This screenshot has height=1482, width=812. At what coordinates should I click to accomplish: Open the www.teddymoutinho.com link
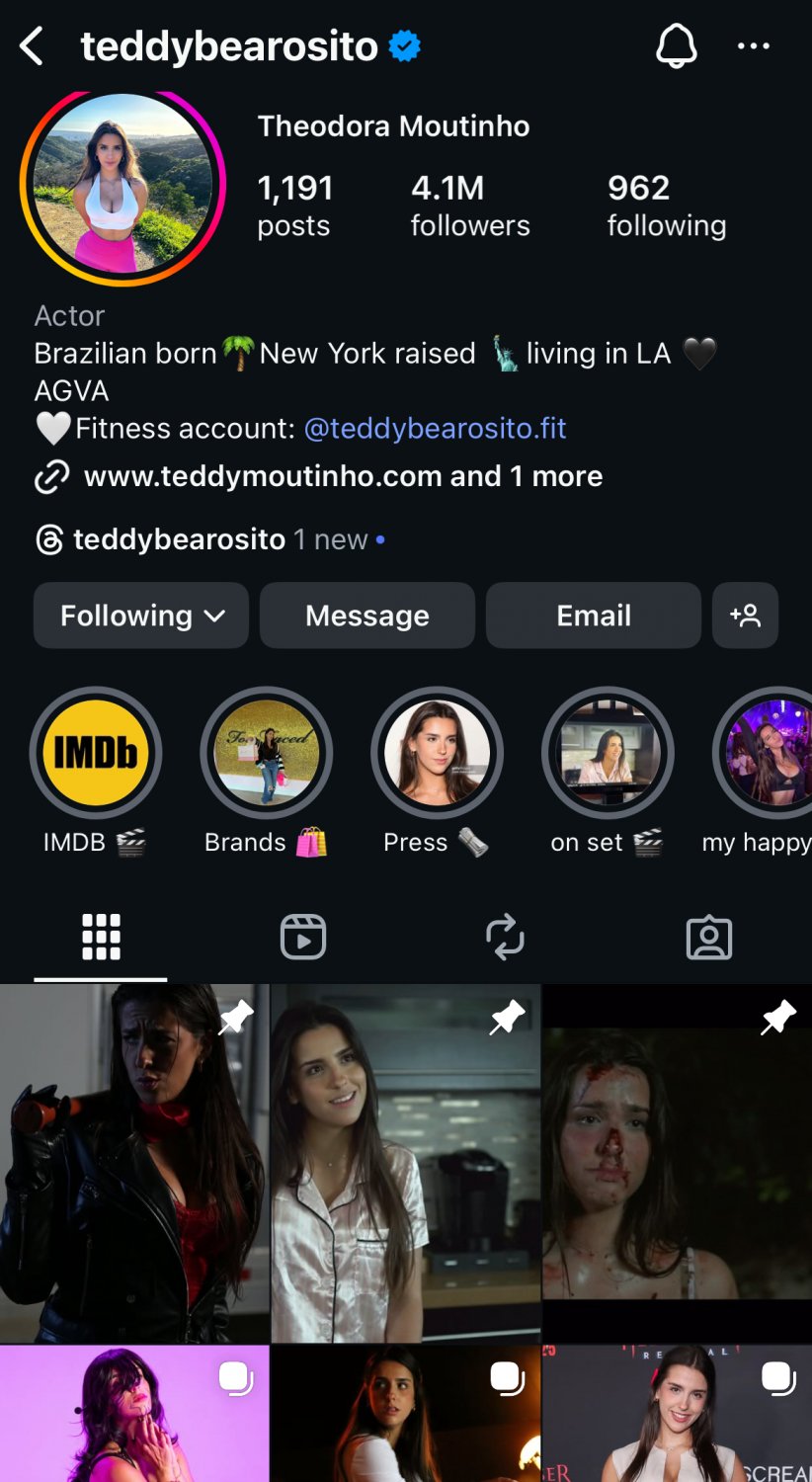pos(262,476)
